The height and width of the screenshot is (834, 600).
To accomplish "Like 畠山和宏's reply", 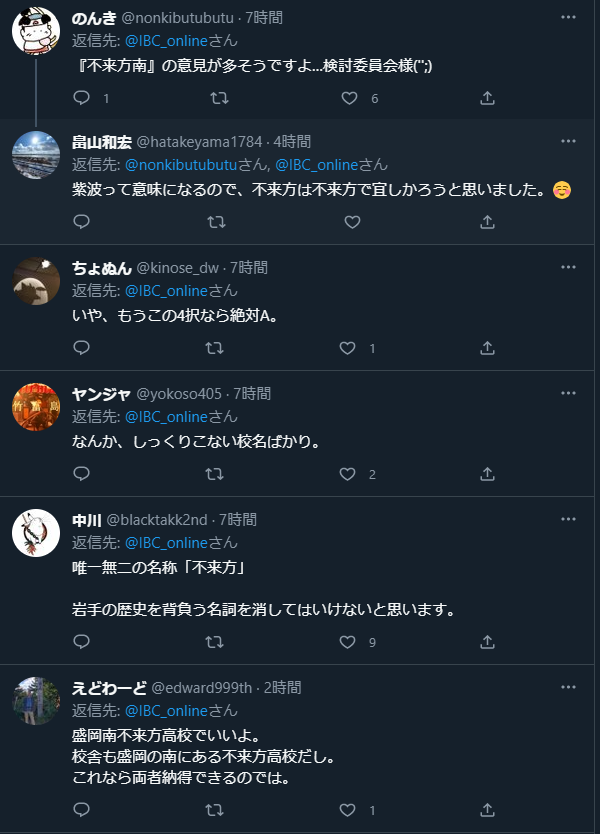I will [351, 223].
